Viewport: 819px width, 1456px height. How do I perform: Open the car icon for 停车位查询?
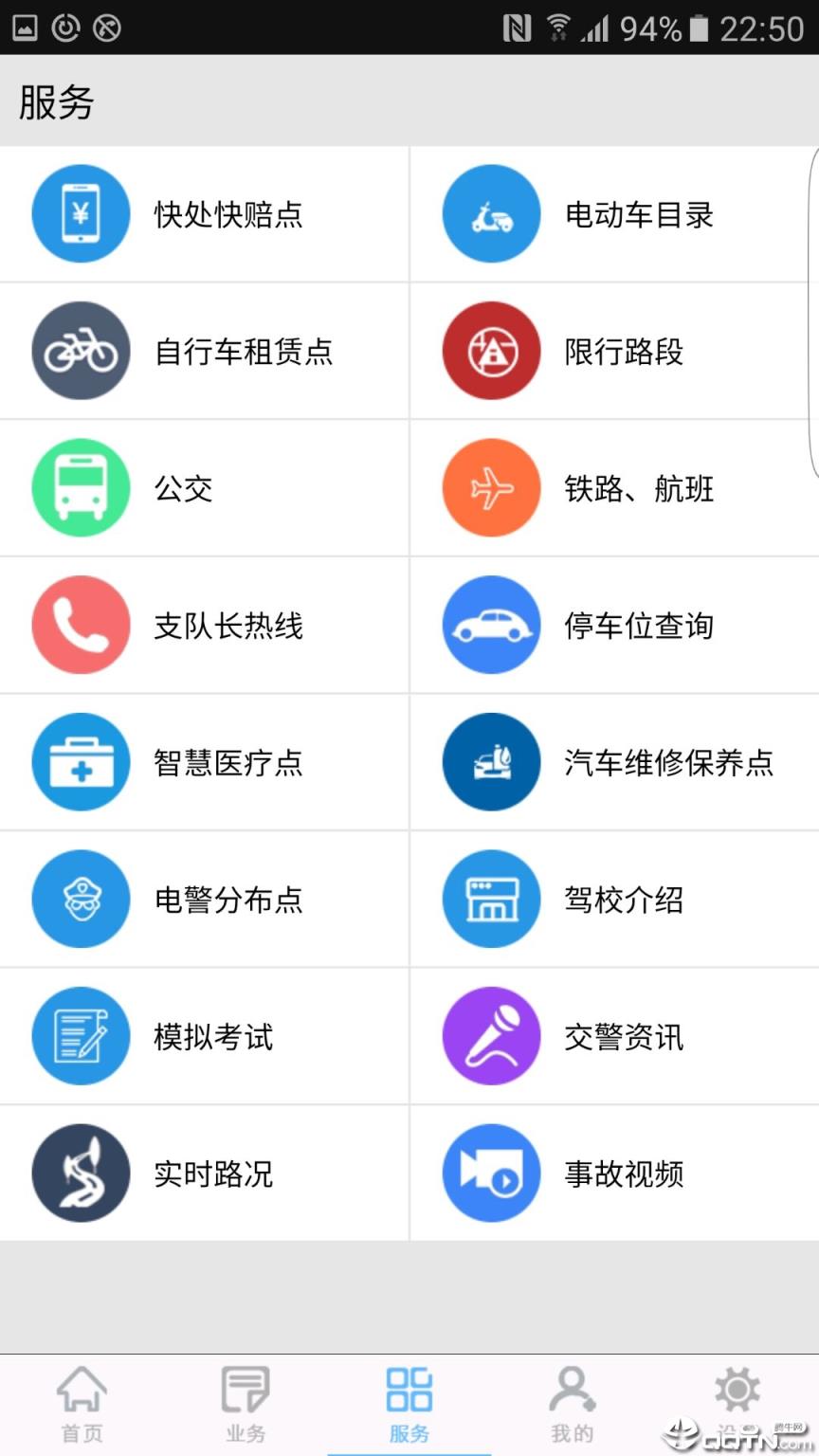click(x=490, y=625)
